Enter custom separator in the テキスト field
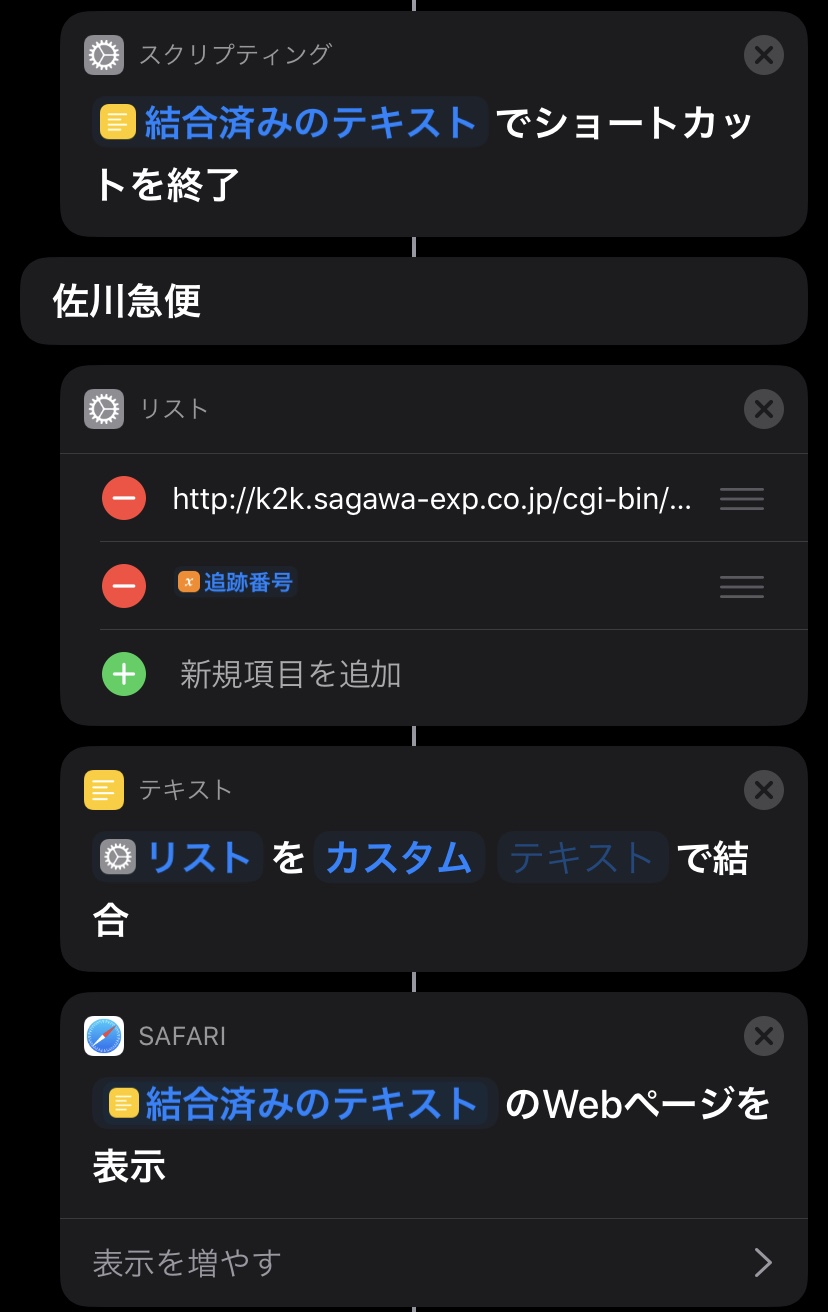The width and height of the screenshot is (828, 1312). point(582,858)
